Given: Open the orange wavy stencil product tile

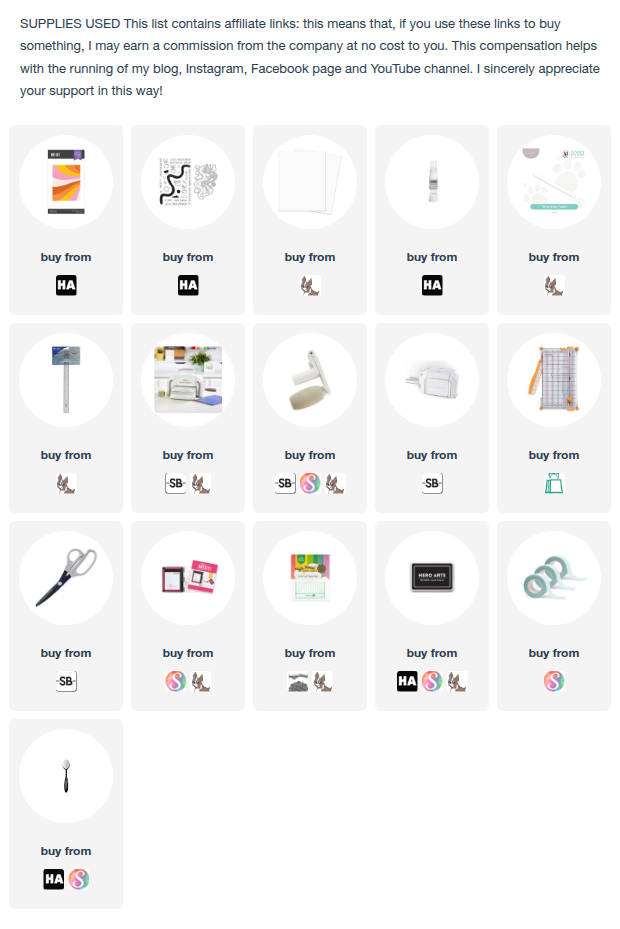Looking at the screenshot, I should [x=66, y=182].
